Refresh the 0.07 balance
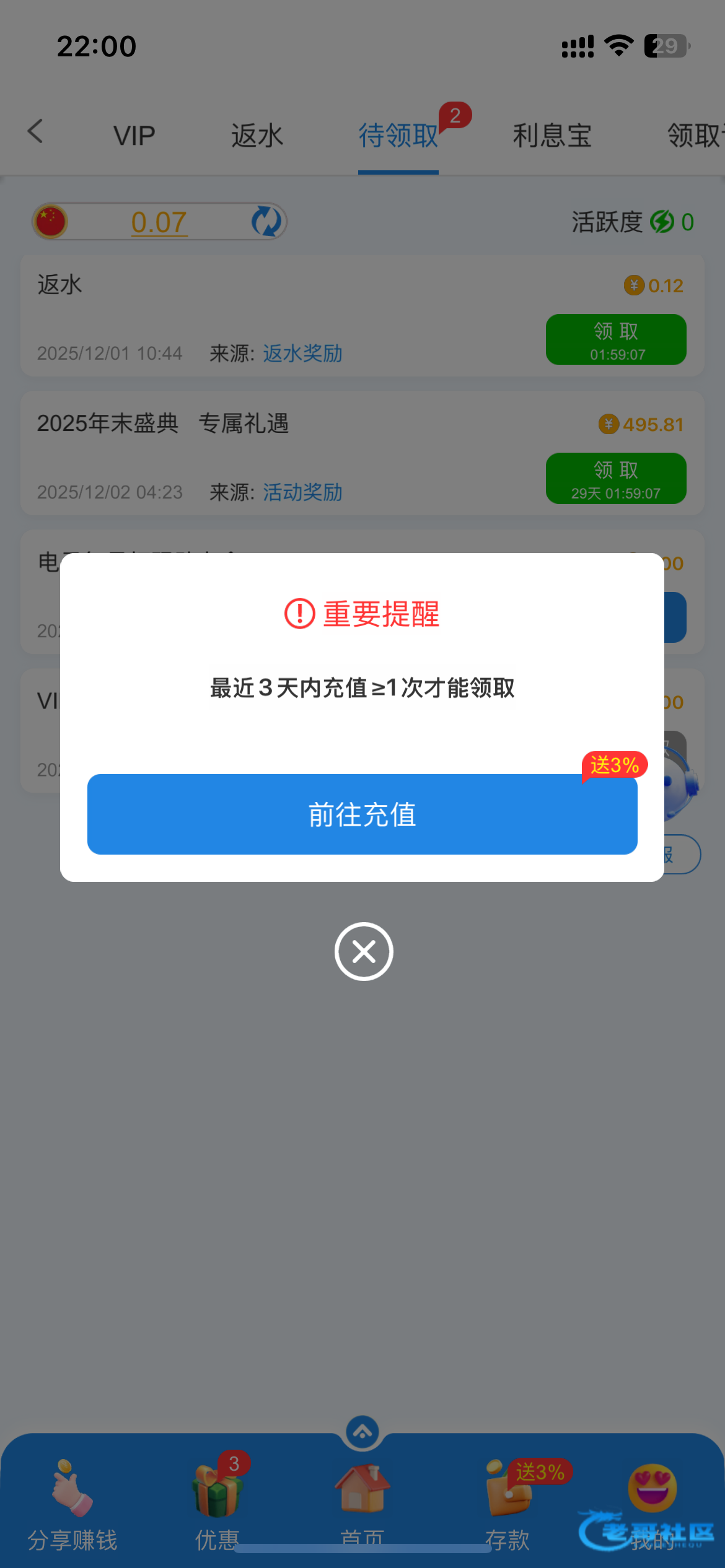This screenshot has height=1568, width=725. coord(266,221)
